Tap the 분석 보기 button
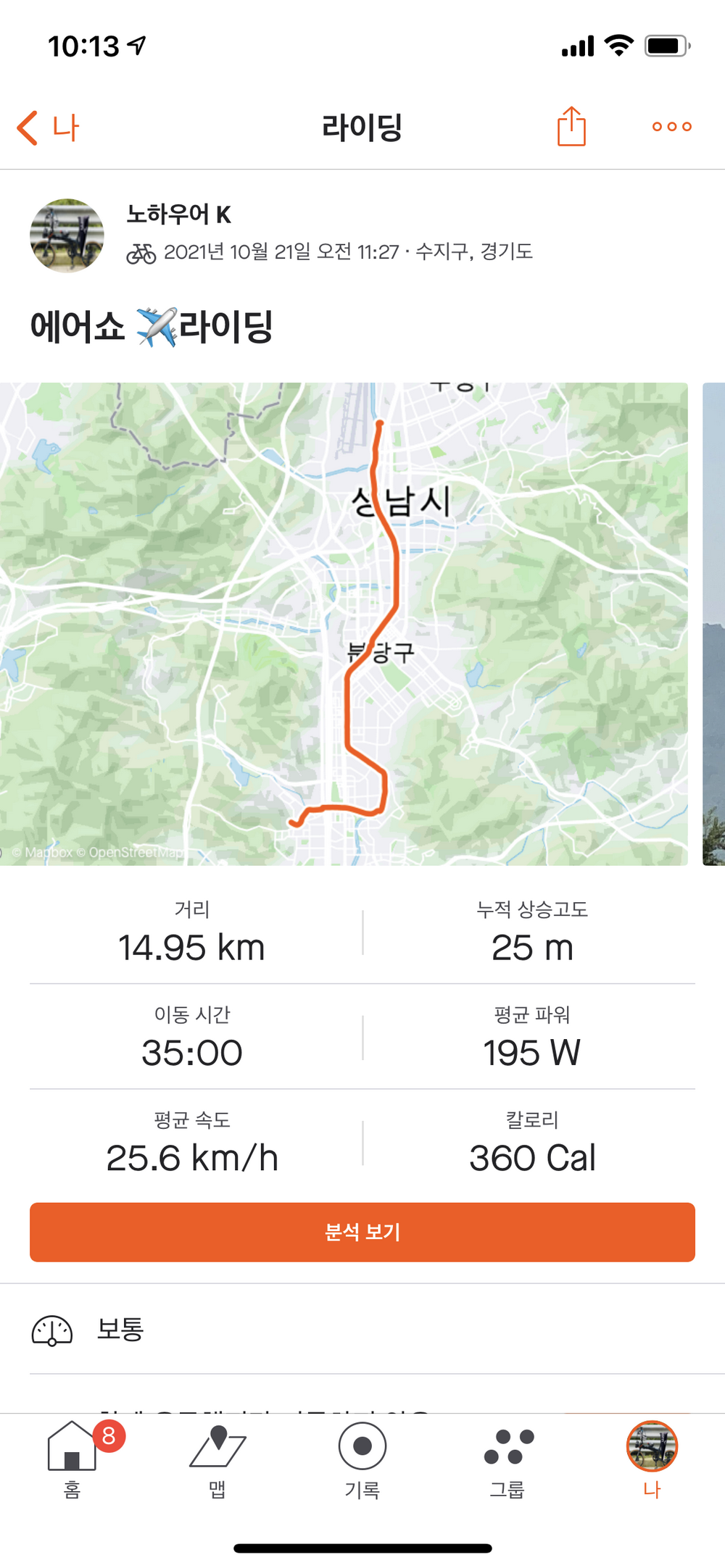Image resolution: width=725 pixels, height=1568 pixels. pos(362,1232)
